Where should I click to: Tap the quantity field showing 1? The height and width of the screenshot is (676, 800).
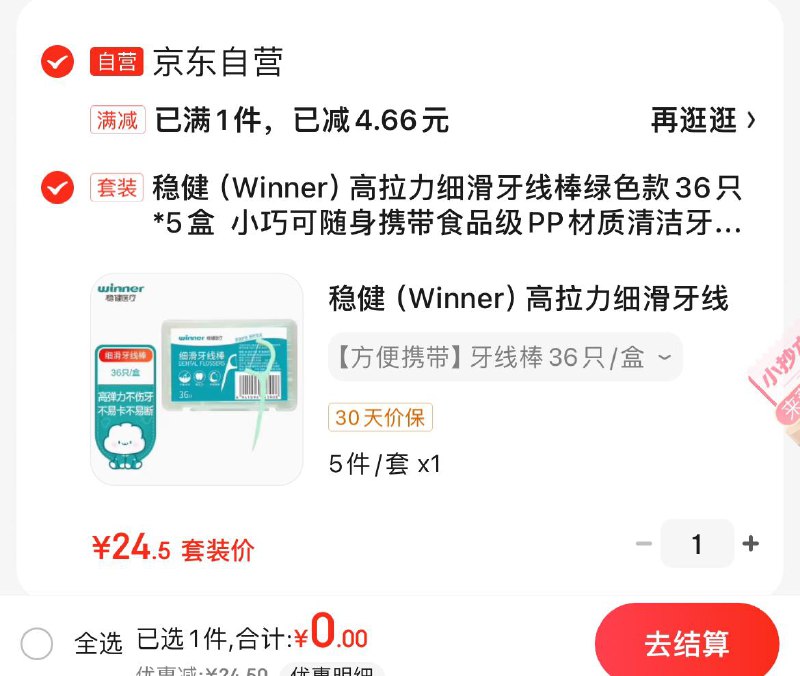[697, 544]
